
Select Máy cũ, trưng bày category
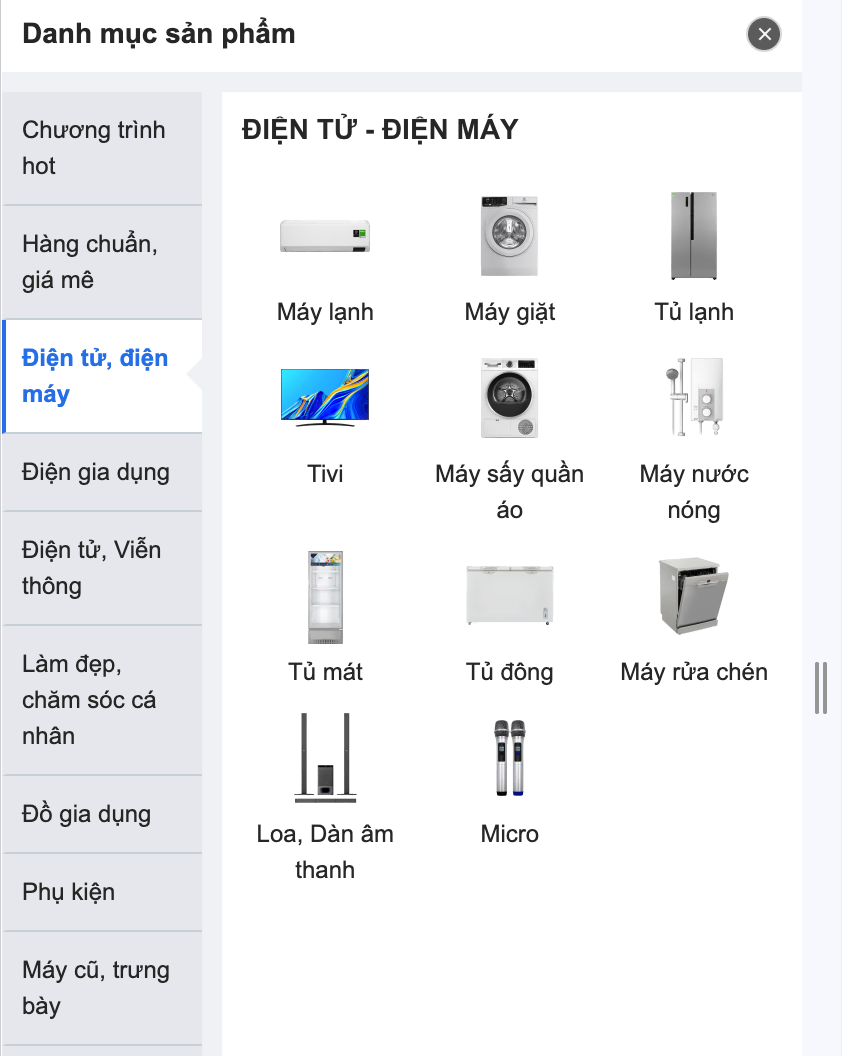[102, 988]
